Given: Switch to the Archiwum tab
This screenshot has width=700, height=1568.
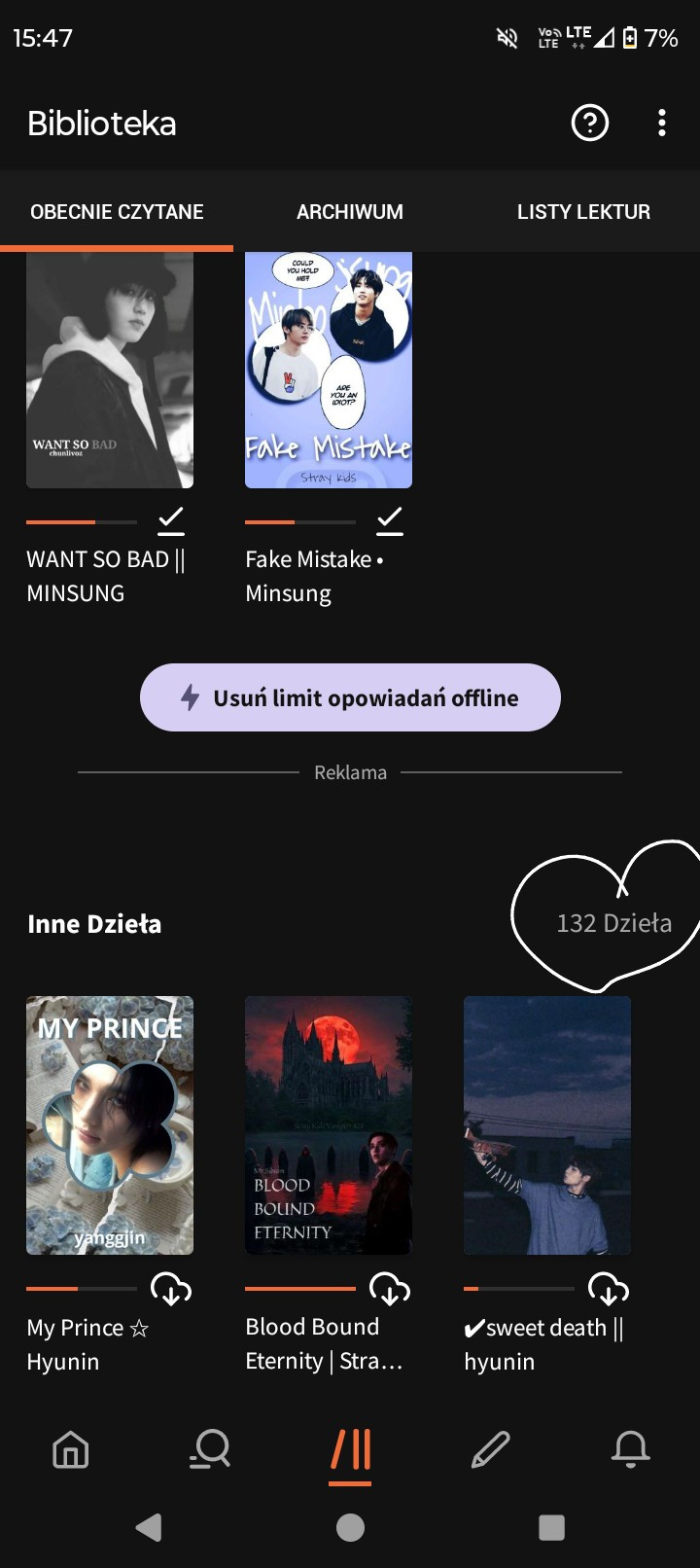Looking at the screenshot, I should pos(350,212).
